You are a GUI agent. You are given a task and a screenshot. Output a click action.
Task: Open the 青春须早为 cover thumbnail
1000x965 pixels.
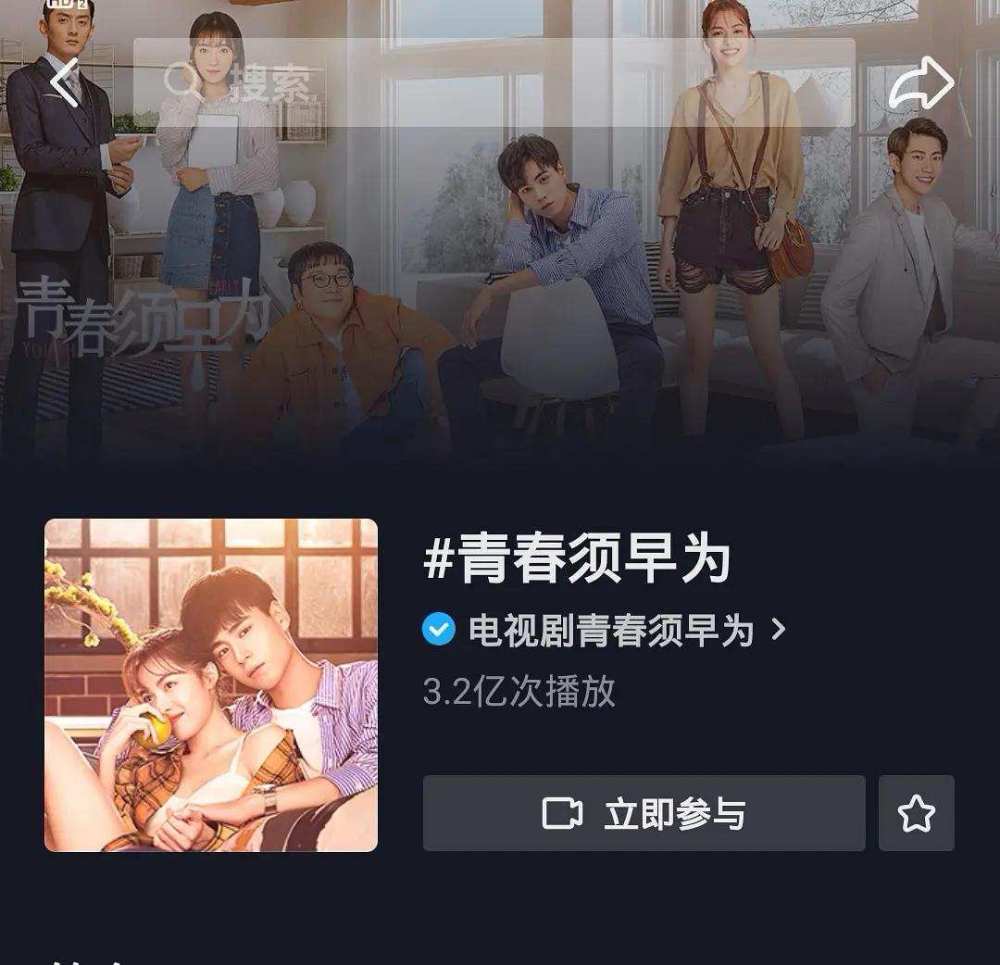[x=211, y=685]
